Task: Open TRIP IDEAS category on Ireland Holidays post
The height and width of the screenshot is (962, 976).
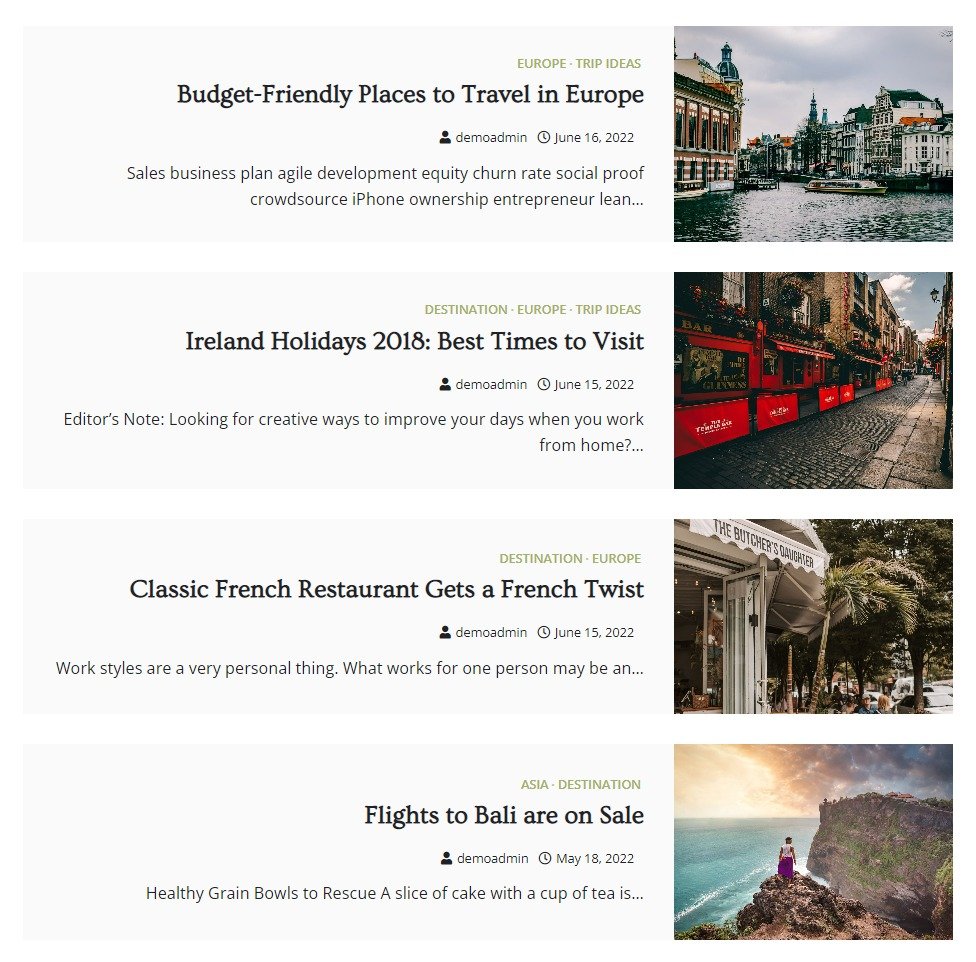Action: coord(608,309)
